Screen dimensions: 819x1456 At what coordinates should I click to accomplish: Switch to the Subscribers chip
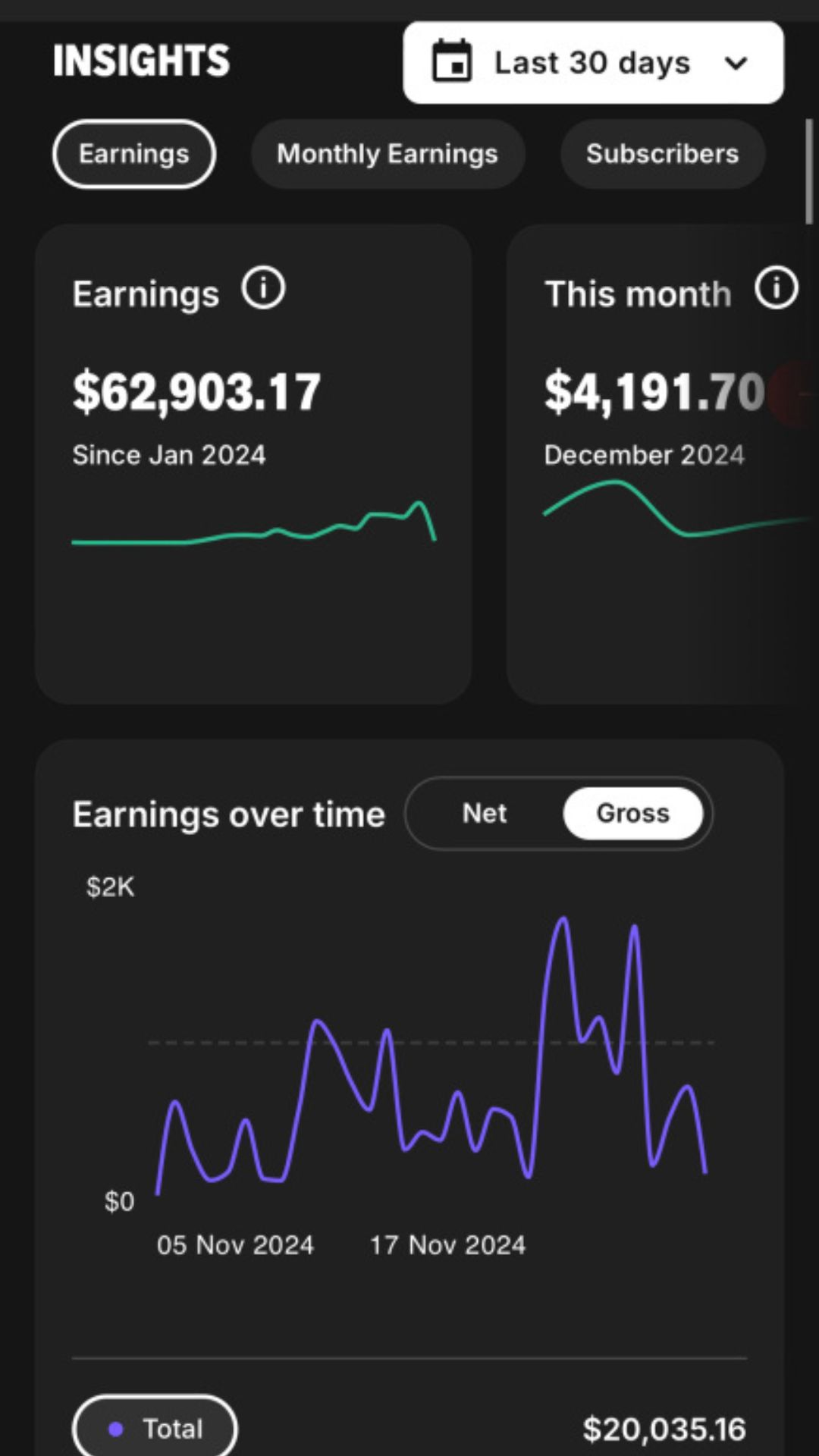[662, 154]
